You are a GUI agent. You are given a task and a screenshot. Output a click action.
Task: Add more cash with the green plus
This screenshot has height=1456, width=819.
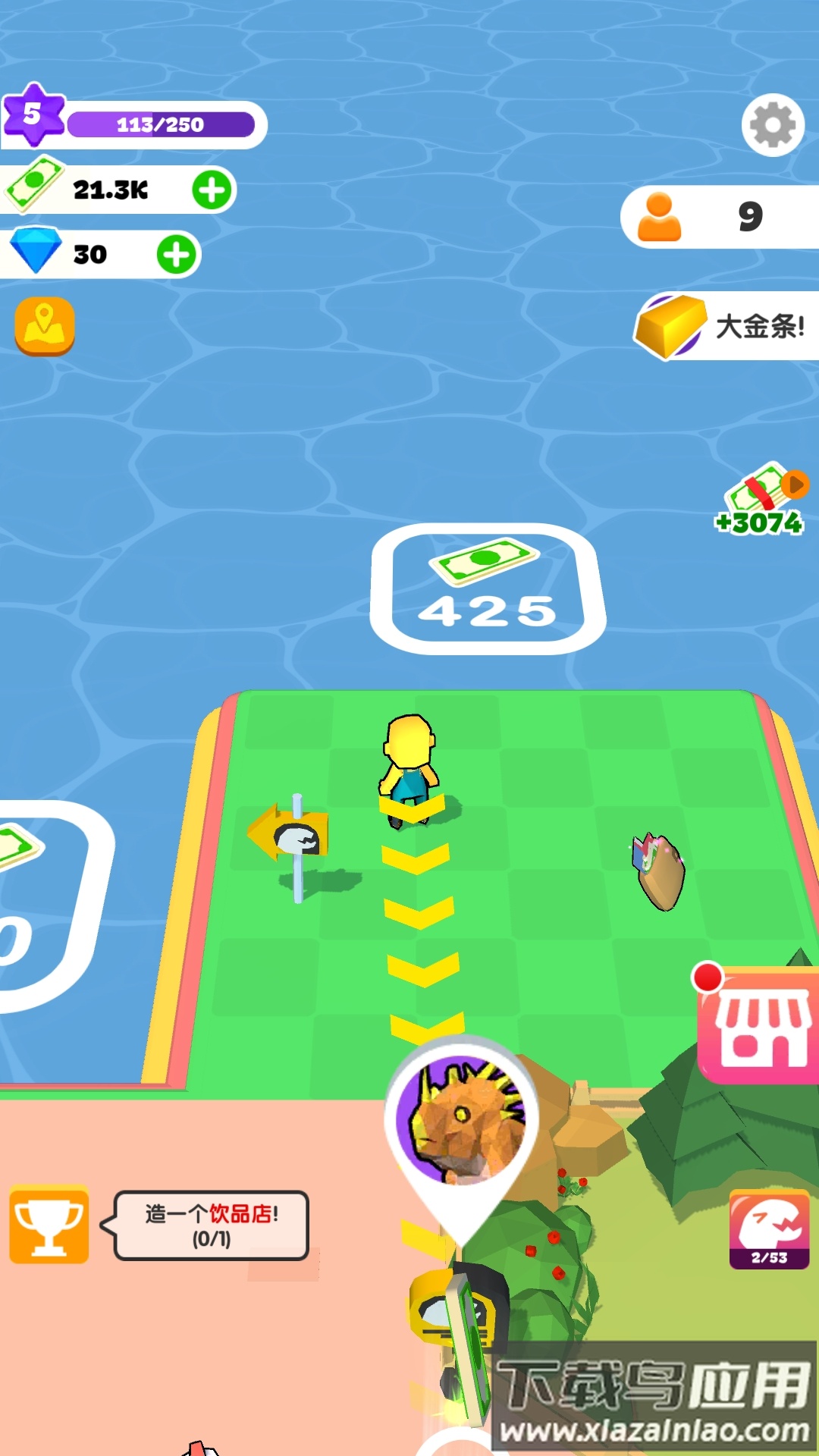coord(212,190)
